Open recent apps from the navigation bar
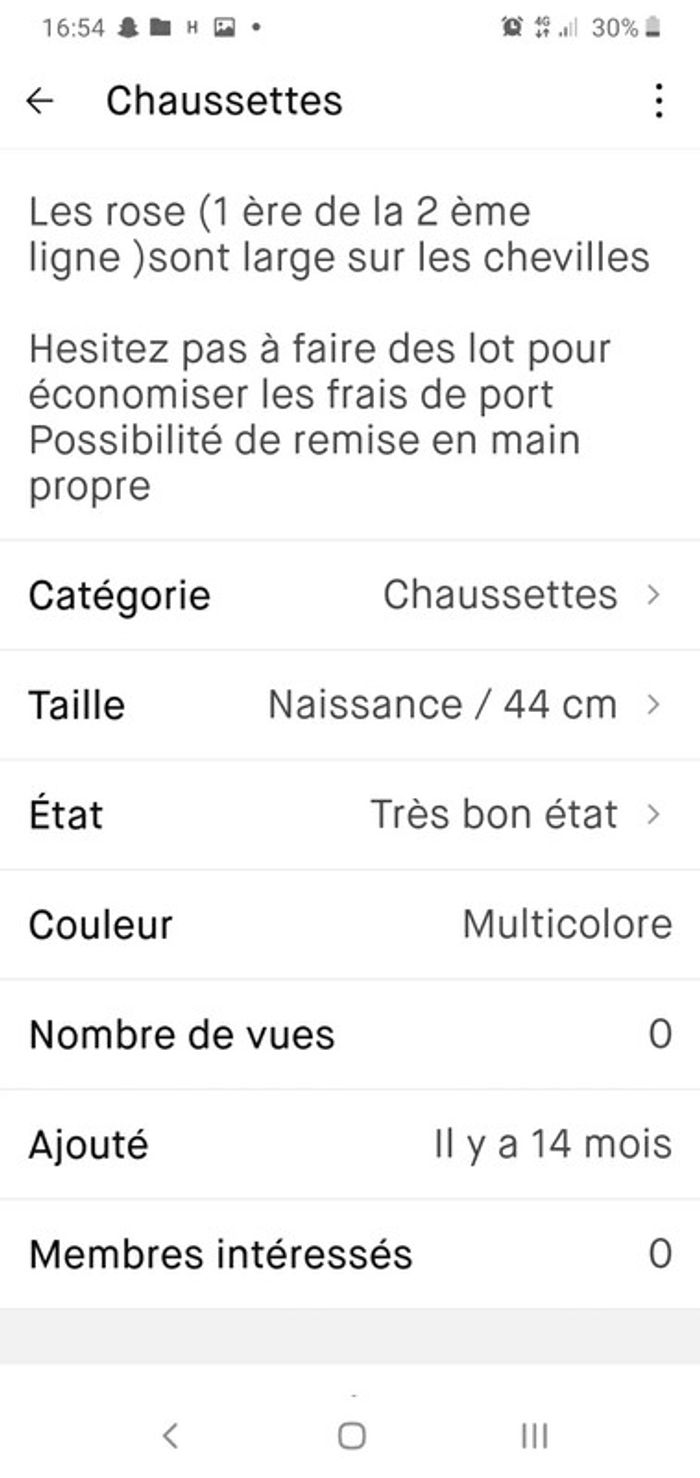The image size is (700, 1478). 534,1436
